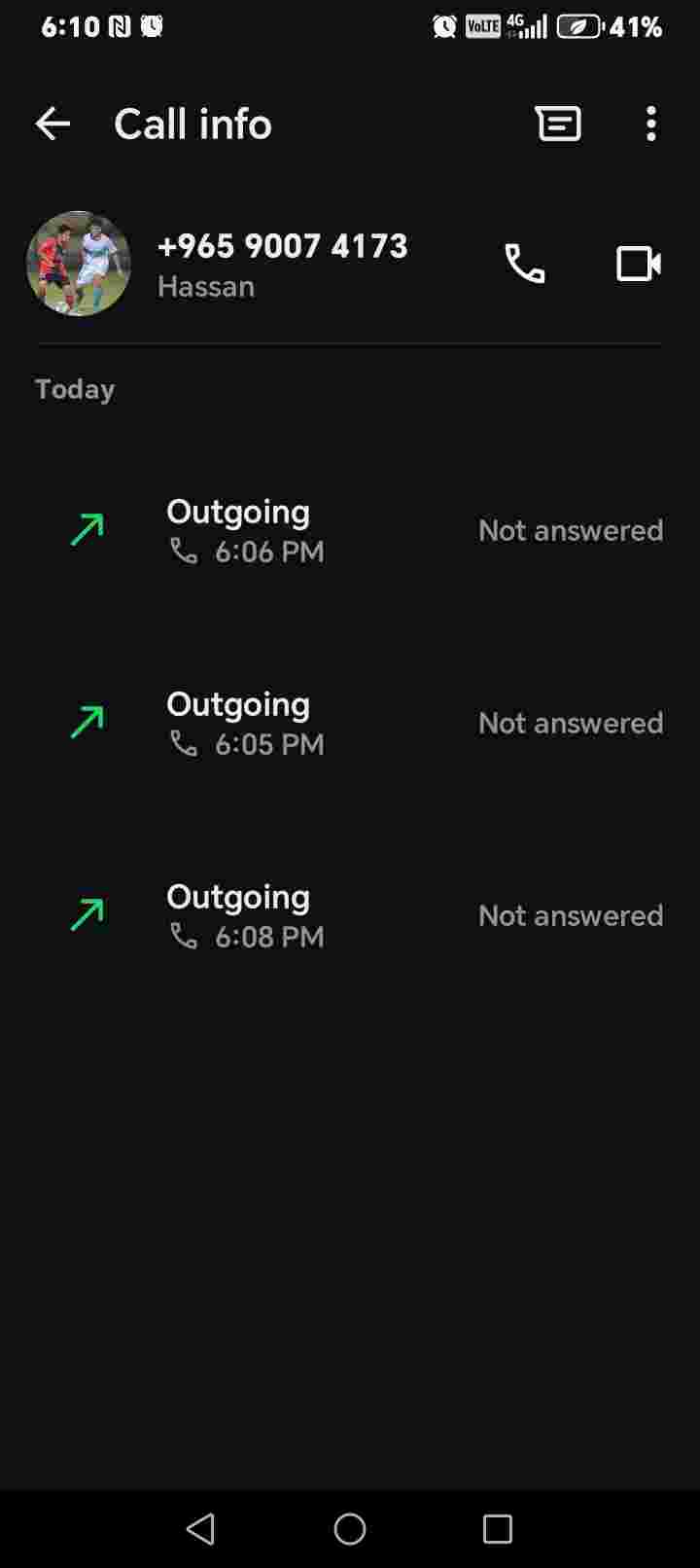The image size is (700, 1568).
Task: Start a video call with Hassan
Action: pos(638,264)
